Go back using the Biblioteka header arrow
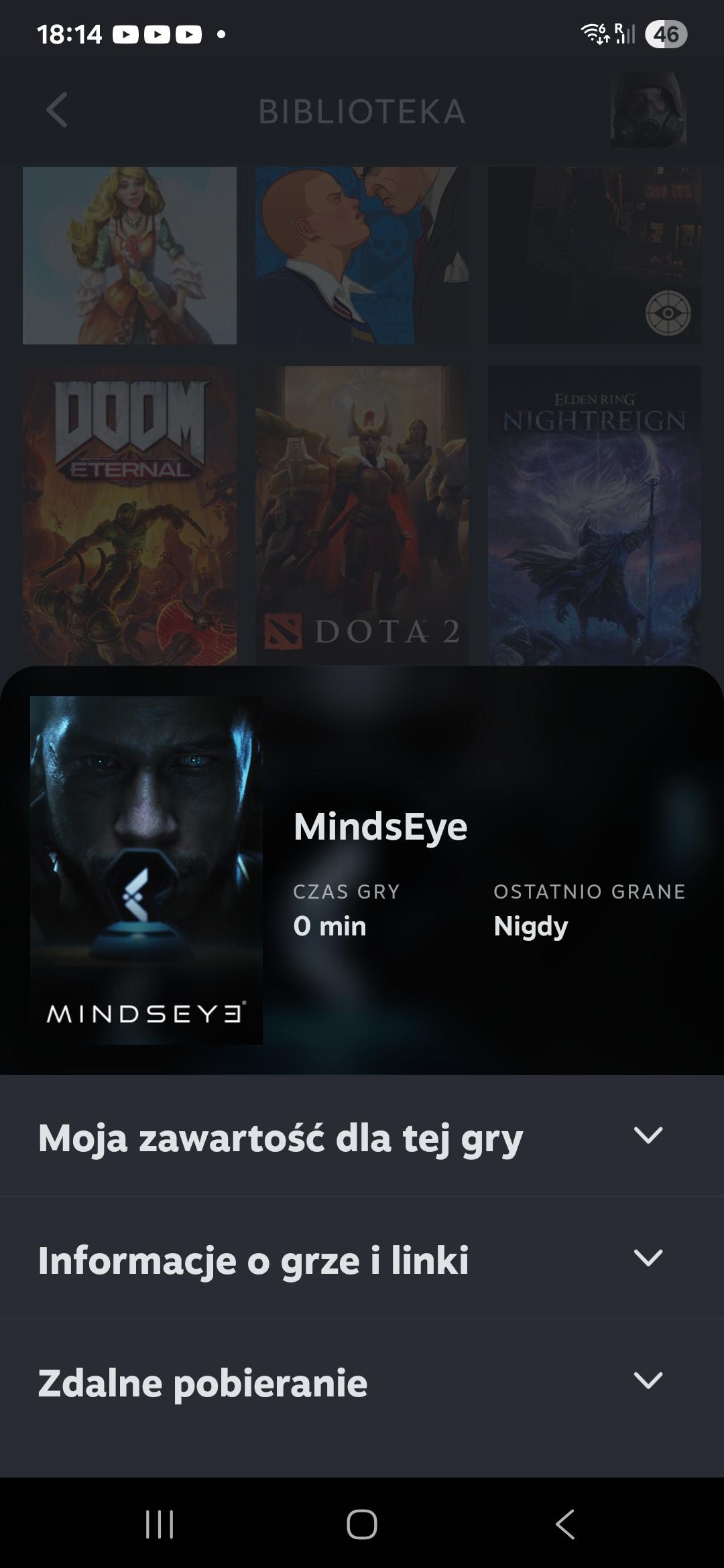 (57, 111)
